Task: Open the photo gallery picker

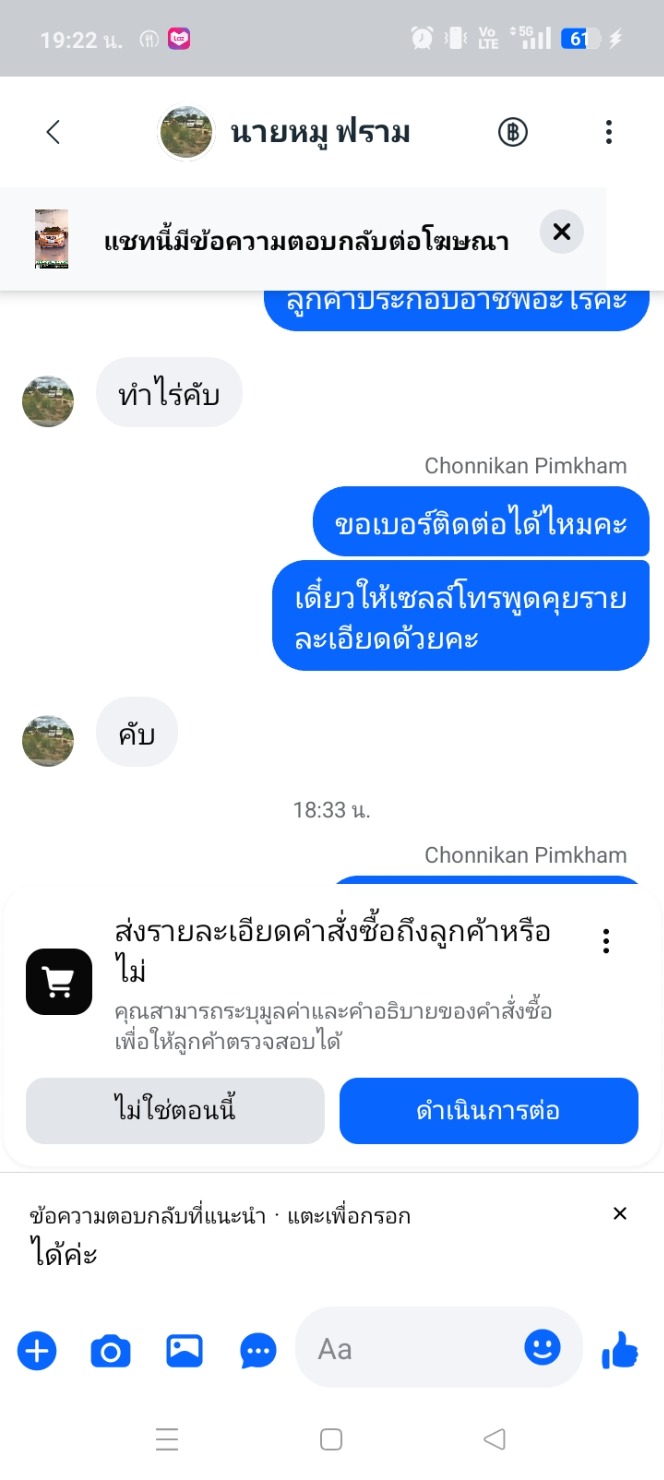Action: (x=184, y=1351)
